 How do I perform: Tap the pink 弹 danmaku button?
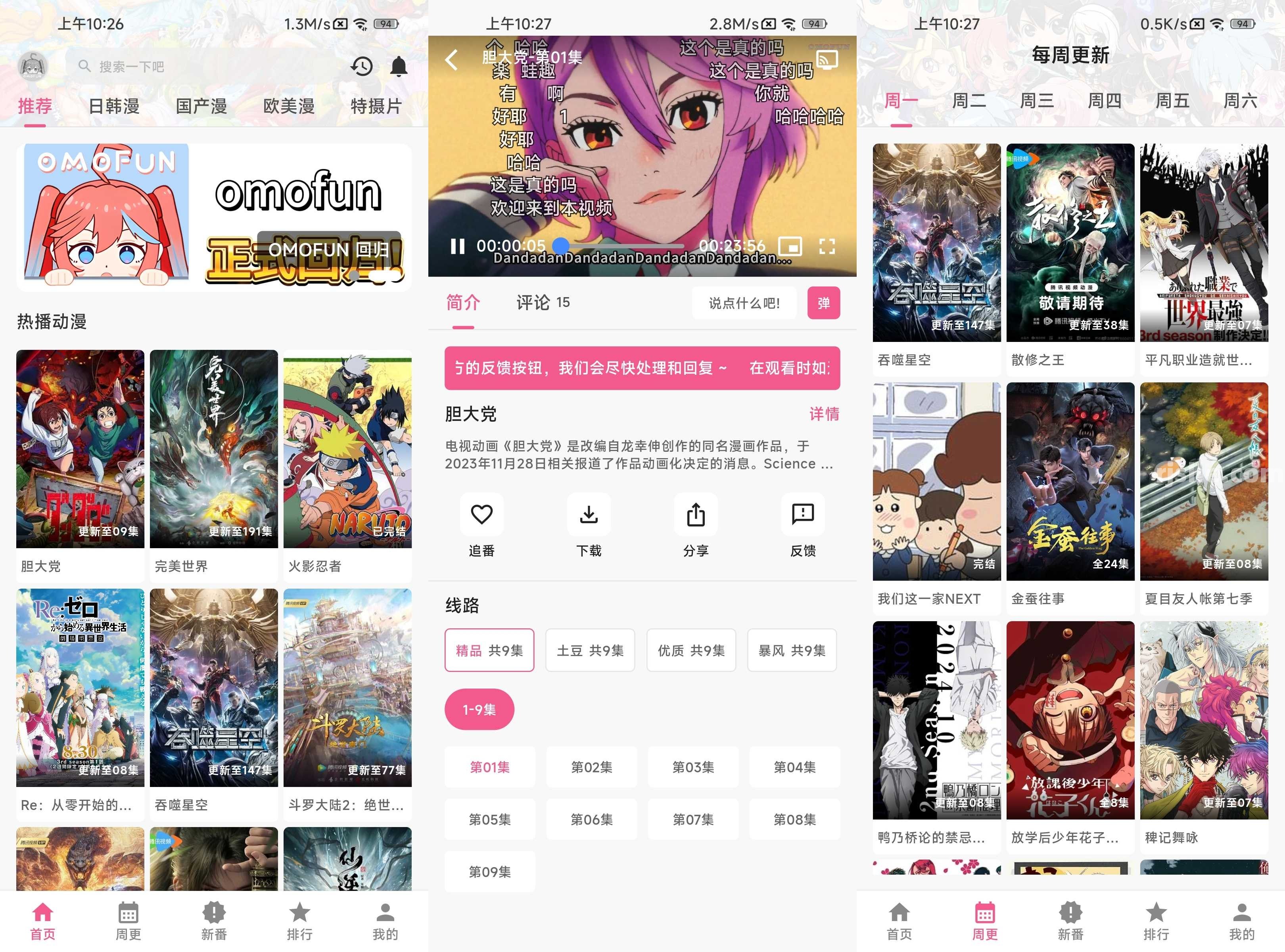[823, 303]
